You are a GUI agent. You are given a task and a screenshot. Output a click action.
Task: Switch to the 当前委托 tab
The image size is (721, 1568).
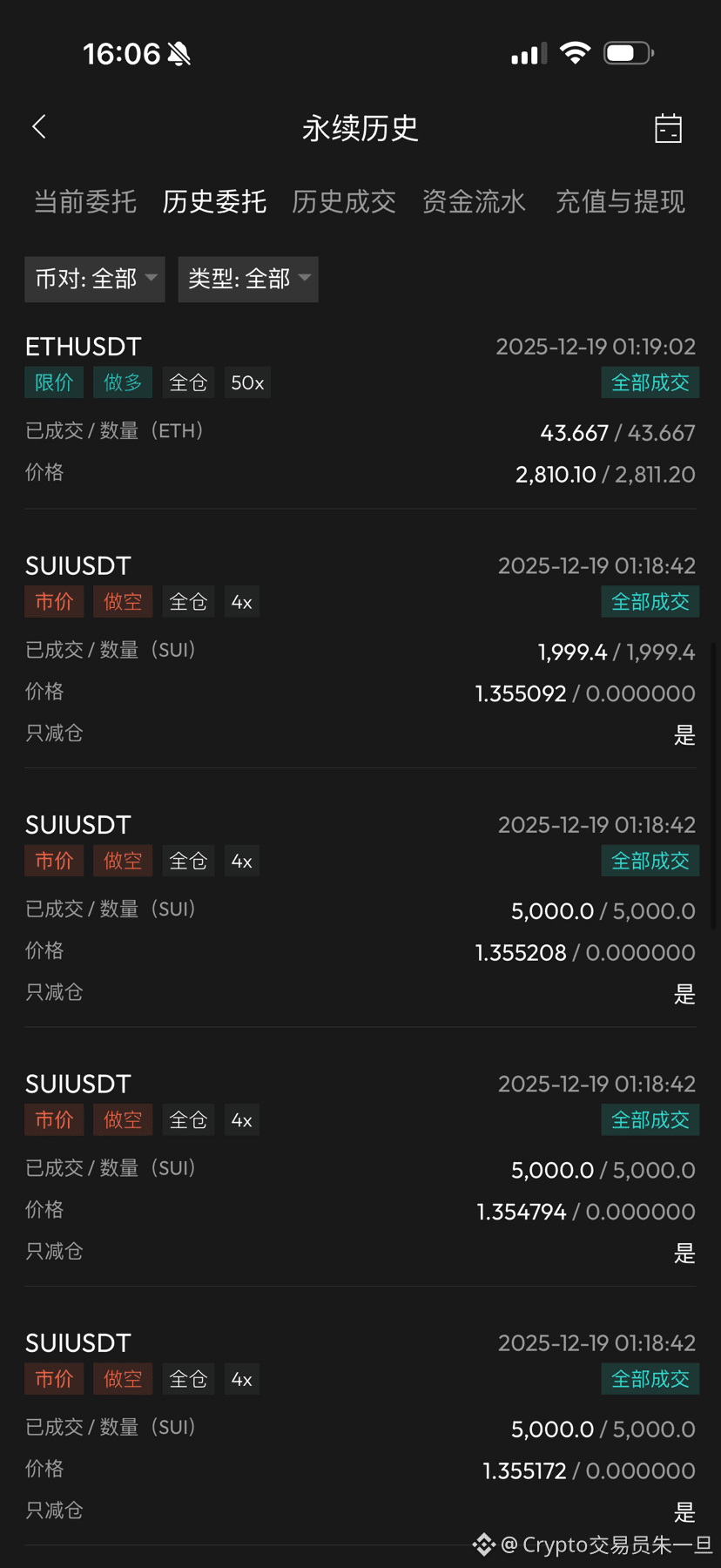click(x=85, y=202)
